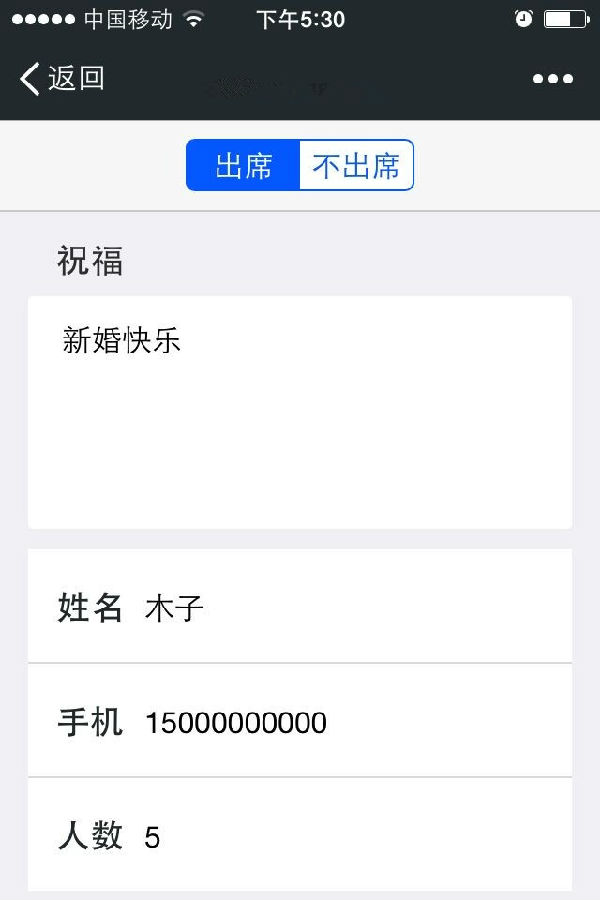The image size is (600, 900).
Task: Select the 出席 segment
Action: coord(244,165)
